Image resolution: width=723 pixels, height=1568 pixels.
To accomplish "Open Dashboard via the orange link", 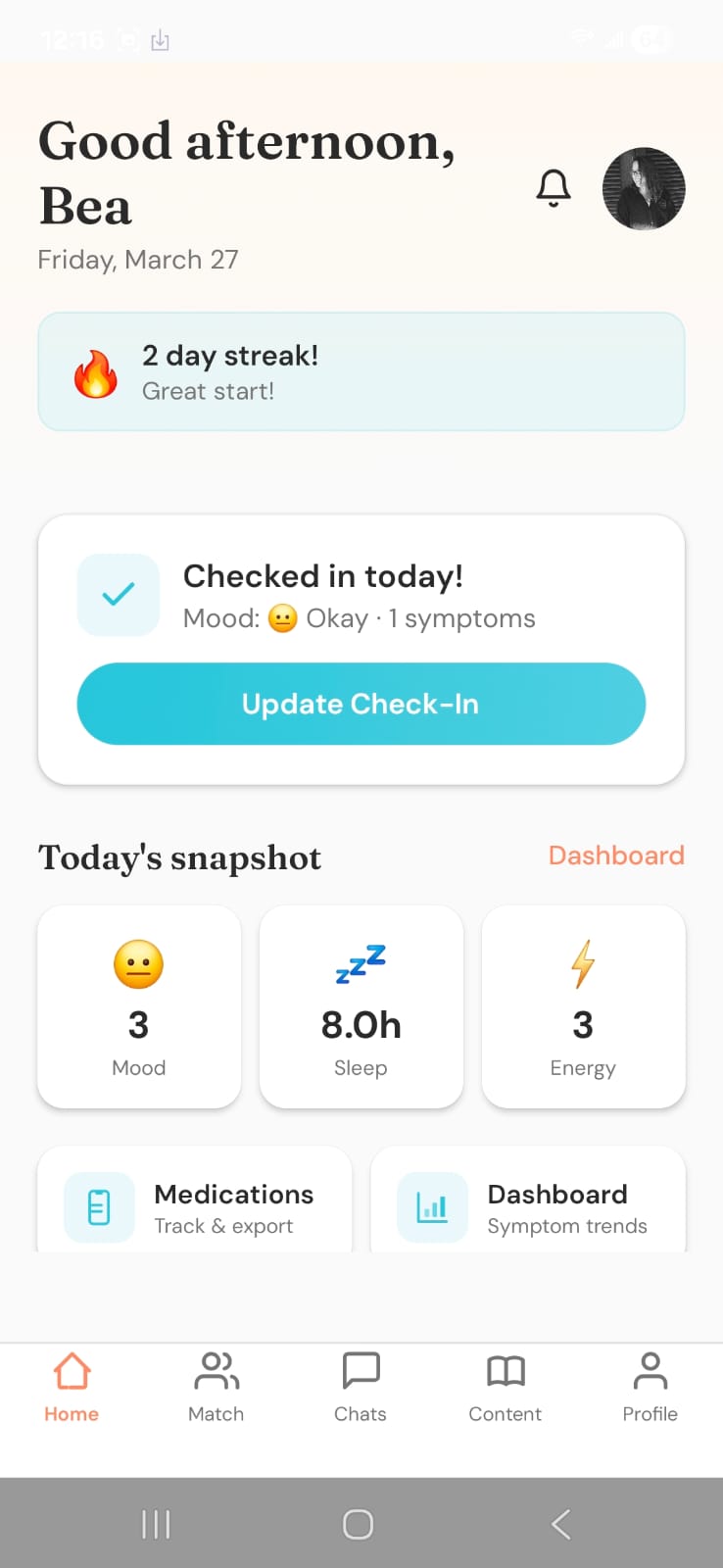I will 615,856.
